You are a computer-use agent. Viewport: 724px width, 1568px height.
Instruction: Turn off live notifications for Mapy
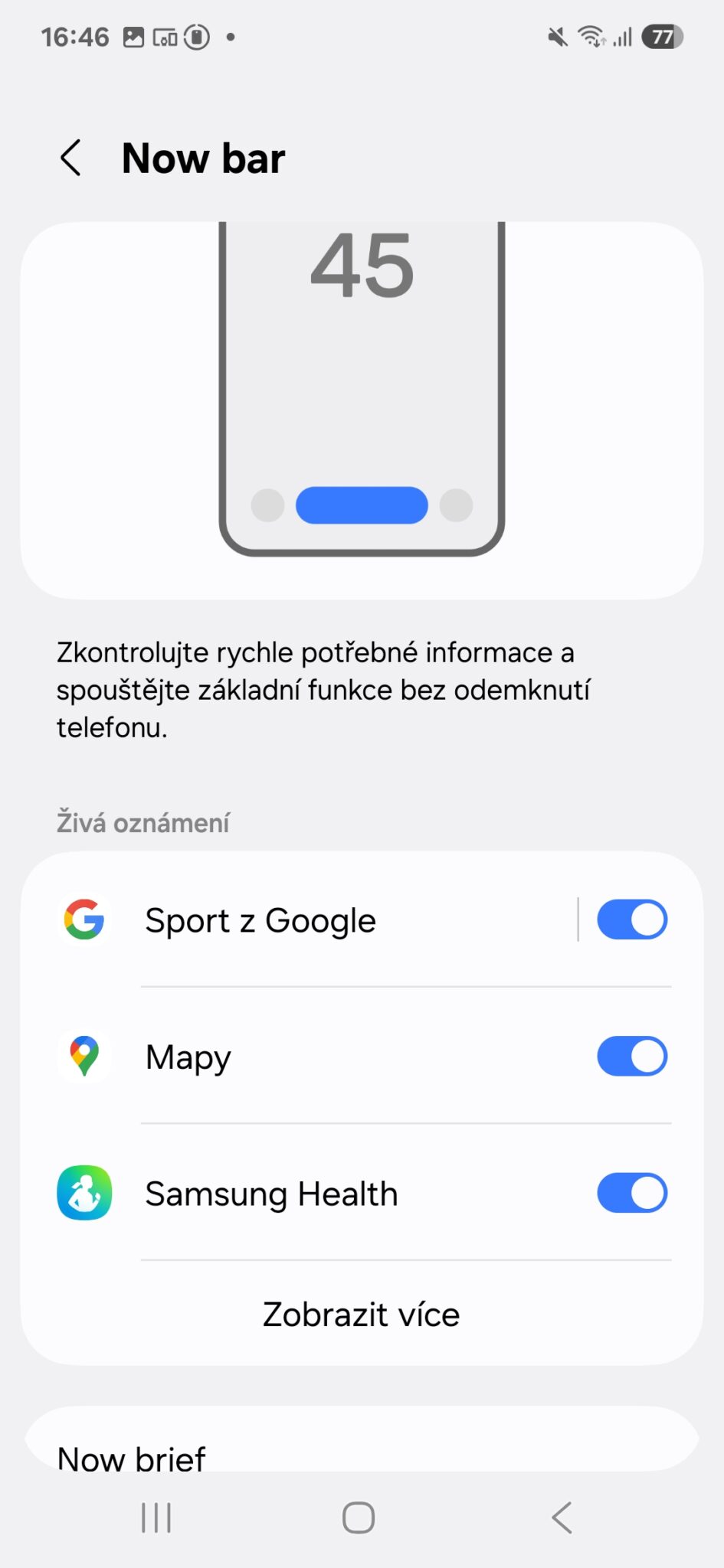pos(631,1056)
